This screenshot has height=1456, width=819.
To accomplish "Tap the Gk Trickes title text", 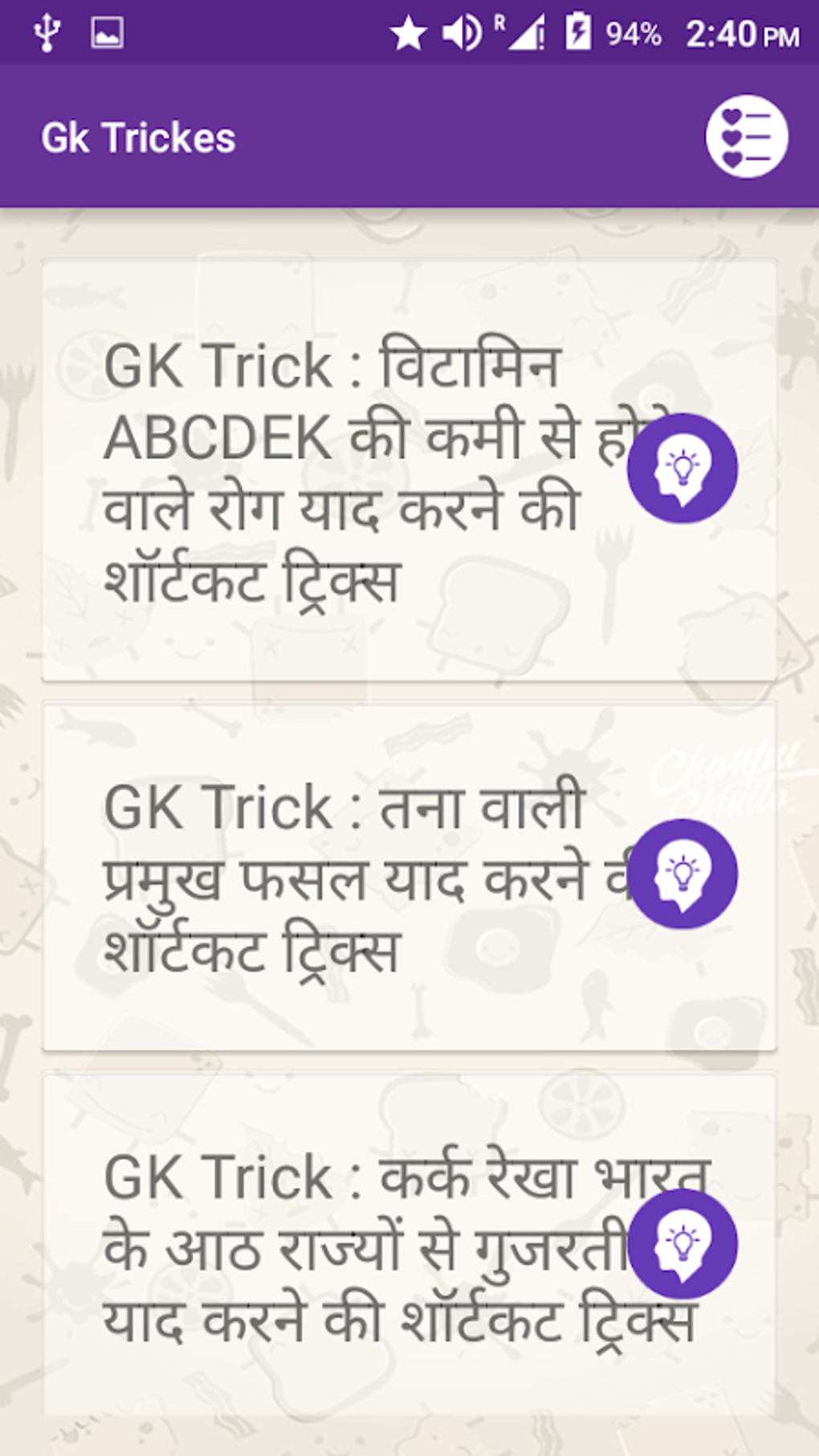I will (139, 137).
